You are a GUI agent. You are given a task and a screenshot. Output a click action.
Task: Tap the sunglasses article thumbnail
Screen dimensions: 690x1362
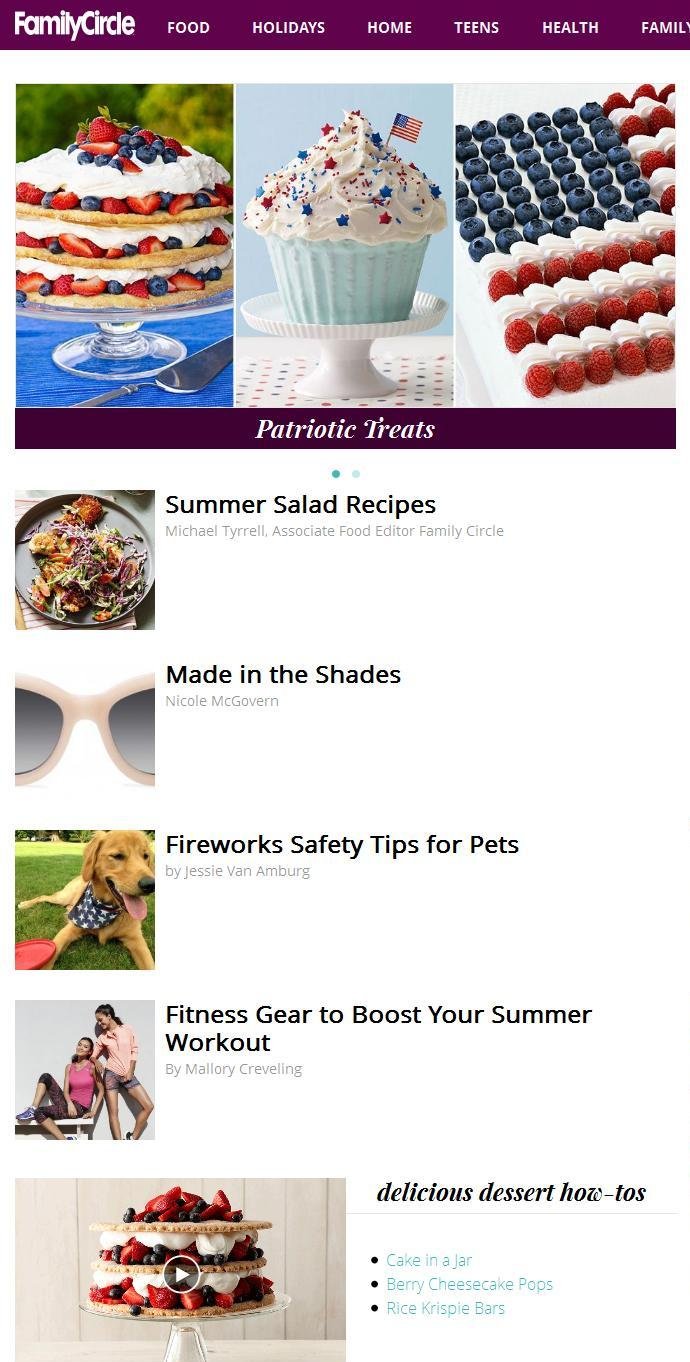tap(85, 730)
